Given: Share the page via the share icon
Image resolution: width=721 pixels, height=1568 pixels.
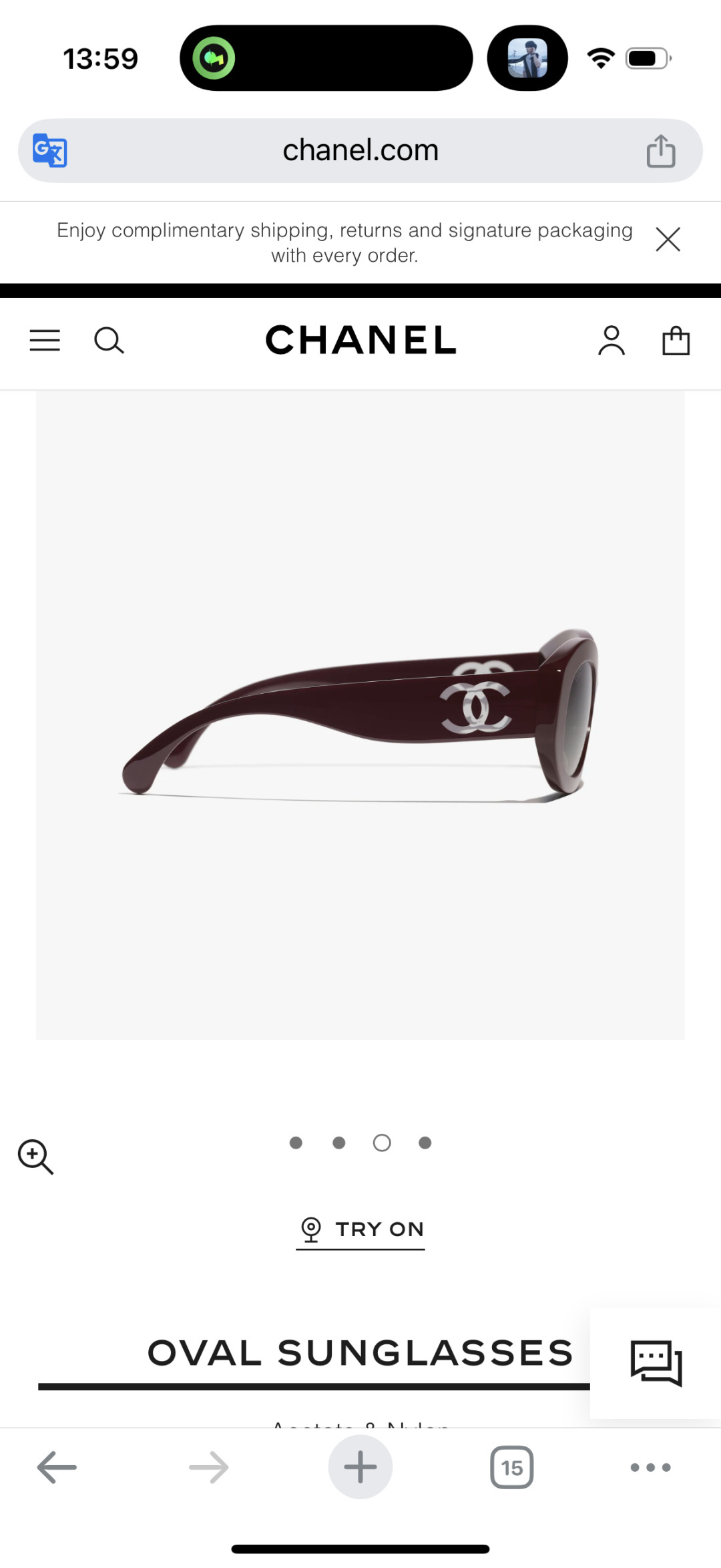Looking at the screenshot, I should 660,150.
